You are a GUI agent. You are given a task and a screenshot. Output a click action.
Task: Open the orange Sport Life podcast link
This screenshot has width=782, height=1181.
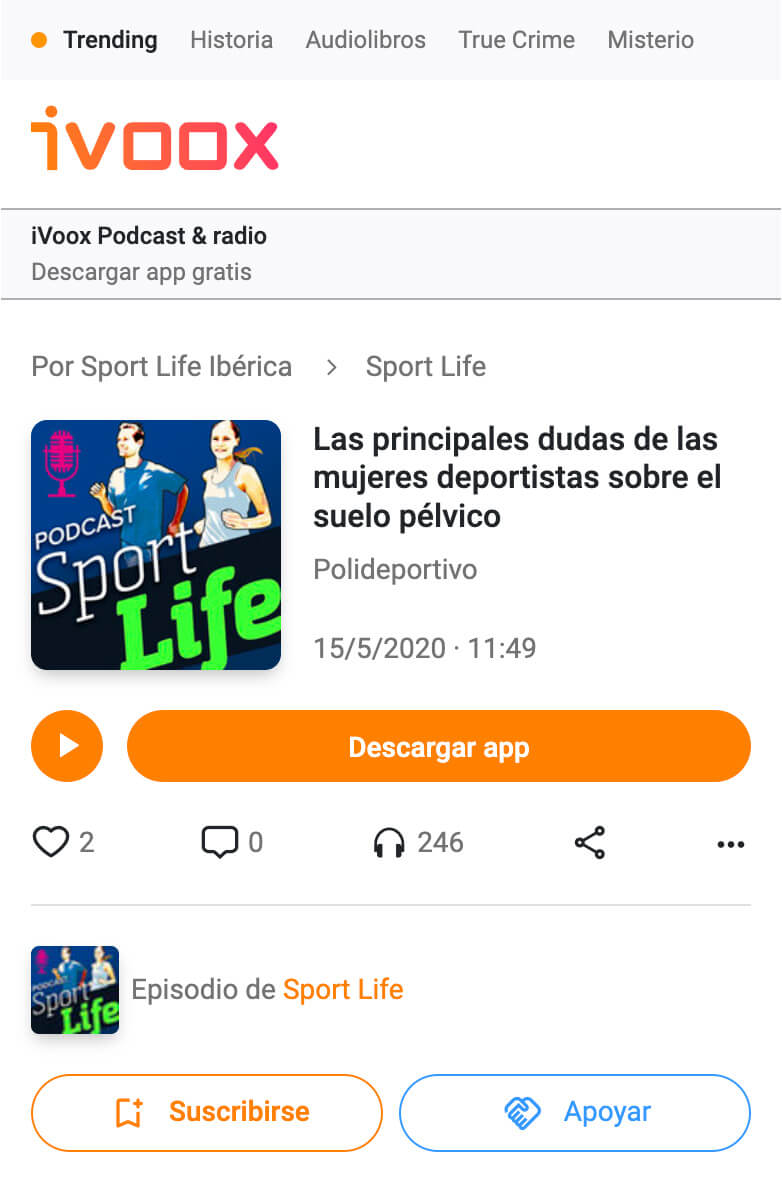(342, 990)
